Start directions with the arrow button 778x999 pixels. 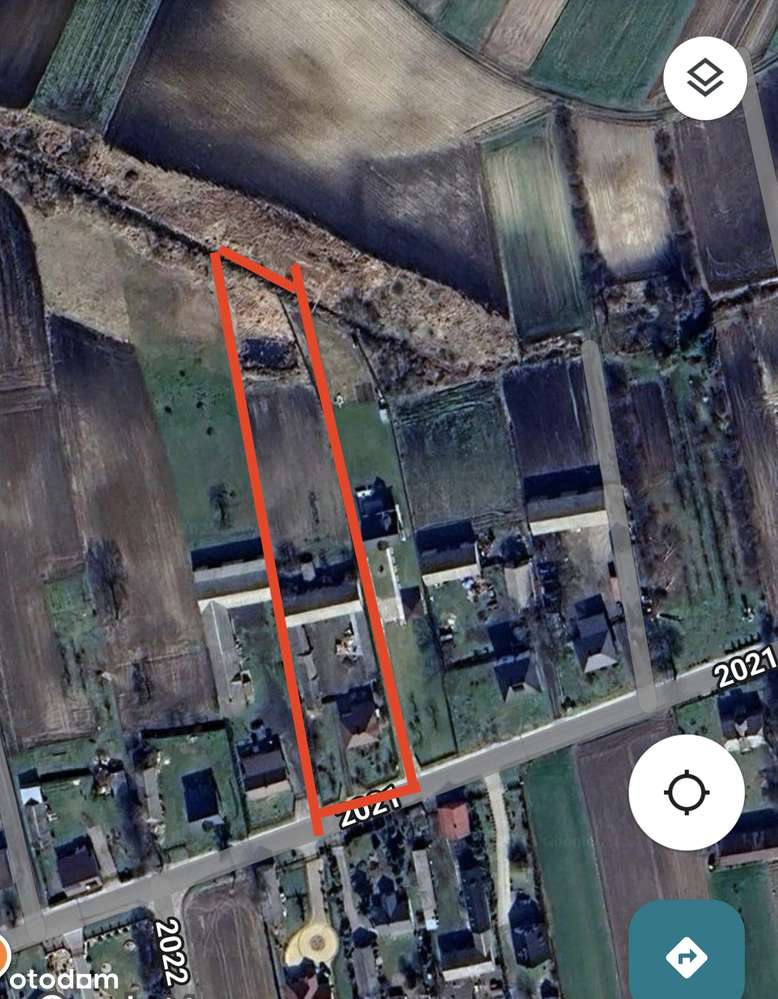(686, 956)
